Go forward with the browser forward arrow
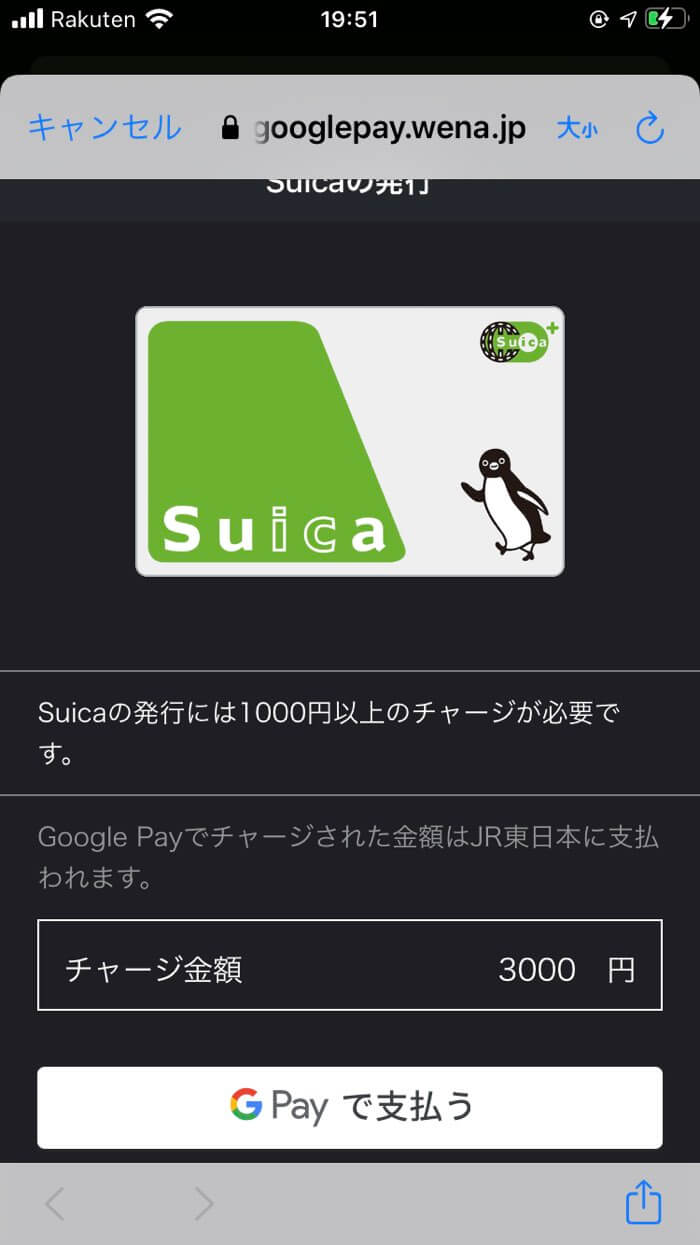 [x=203, y=1204]
